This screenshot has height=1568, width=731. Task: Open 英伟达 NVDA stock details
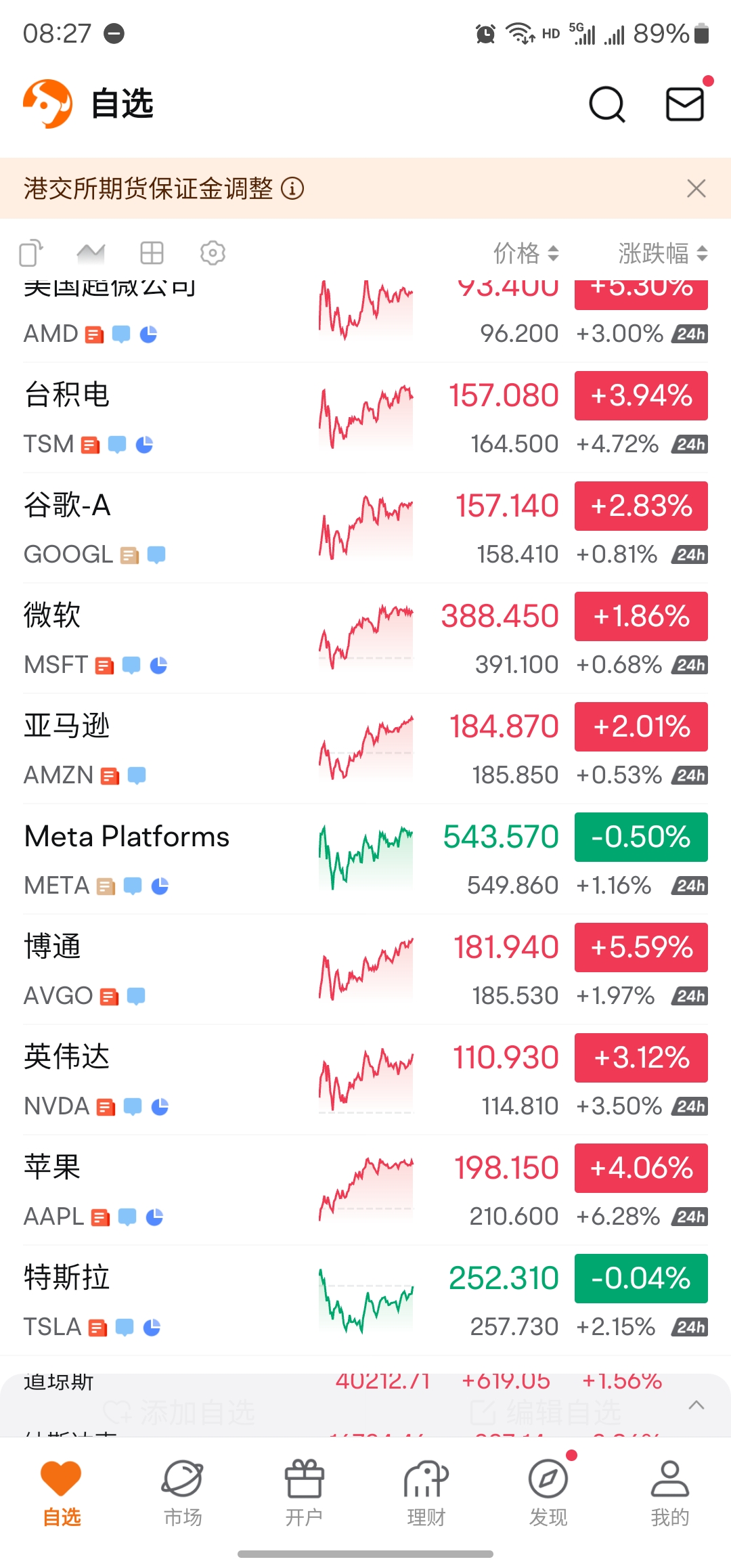point(365,1080)
